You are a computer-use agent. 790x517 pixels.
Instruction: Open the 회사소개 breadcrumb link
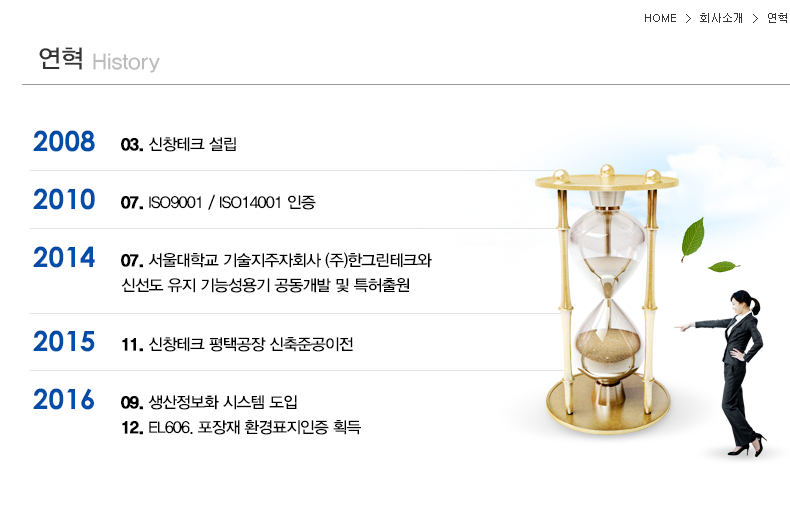tap(721, 18)
